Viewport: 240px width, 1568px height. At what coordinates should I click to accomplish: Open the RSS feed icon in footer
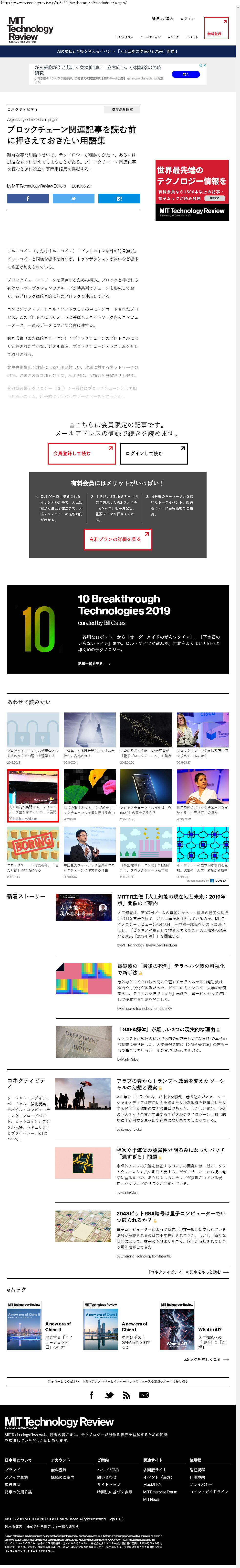(x=126, y=1395)
